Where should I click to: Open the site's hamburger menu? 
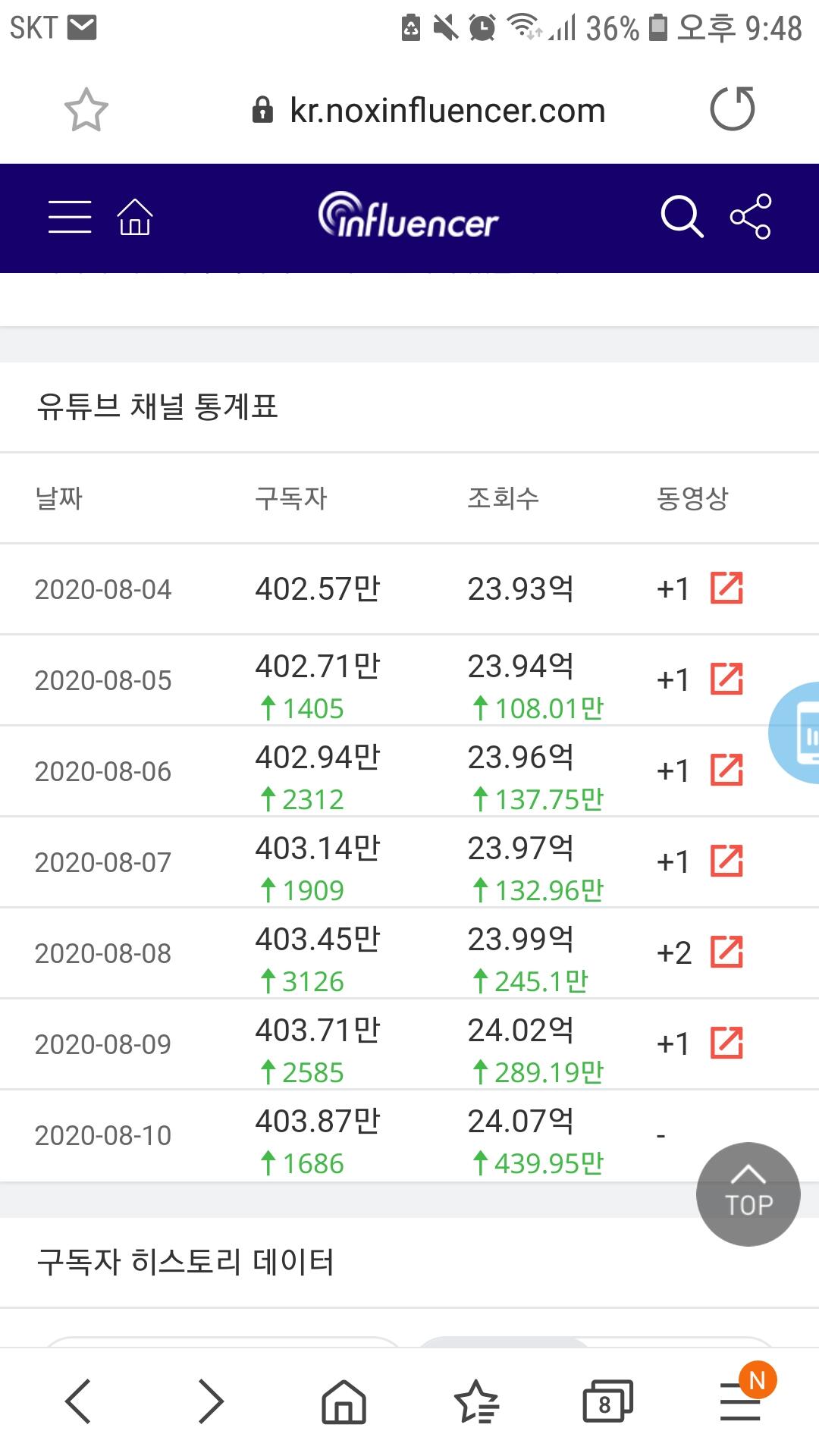click(x=70, y=217)
